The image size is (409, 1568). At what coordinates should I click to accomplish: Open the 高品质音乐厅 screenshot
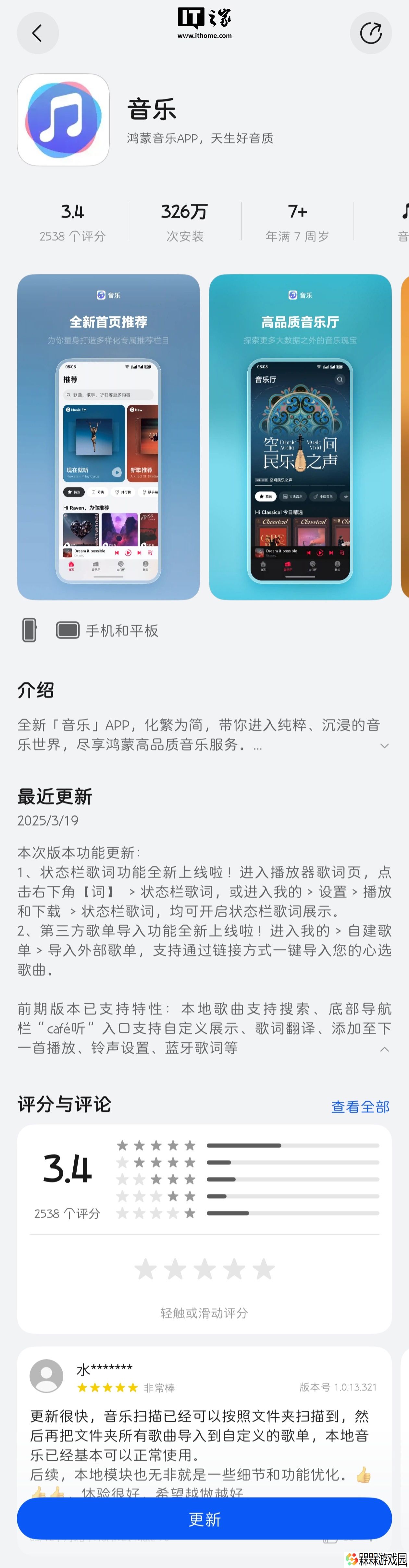pyautogui.click(x=300, y=436)
